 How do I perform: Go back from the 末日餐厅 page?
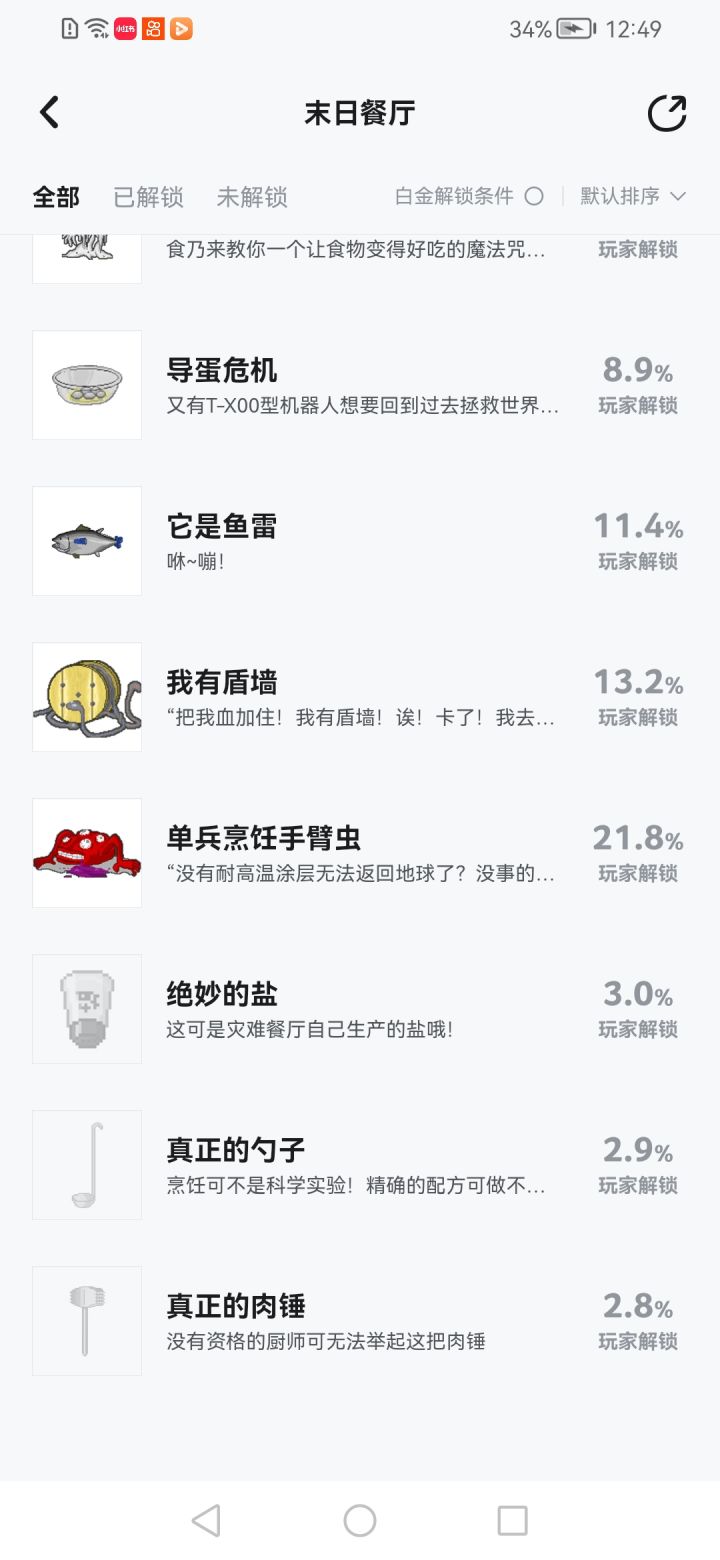(x=49, y=113)
